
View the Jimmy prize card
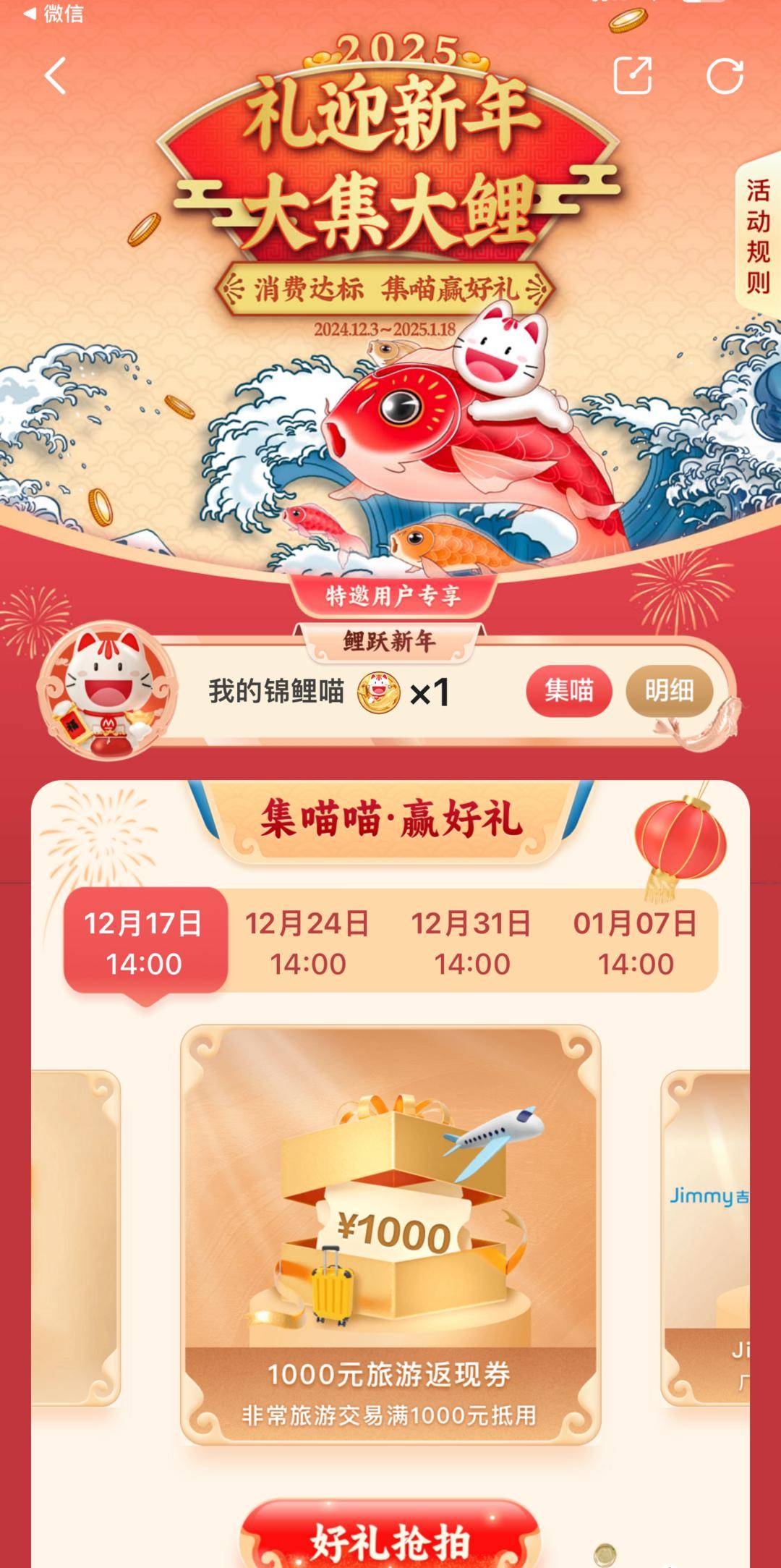pyautogui.click(x=707, y=1237)
